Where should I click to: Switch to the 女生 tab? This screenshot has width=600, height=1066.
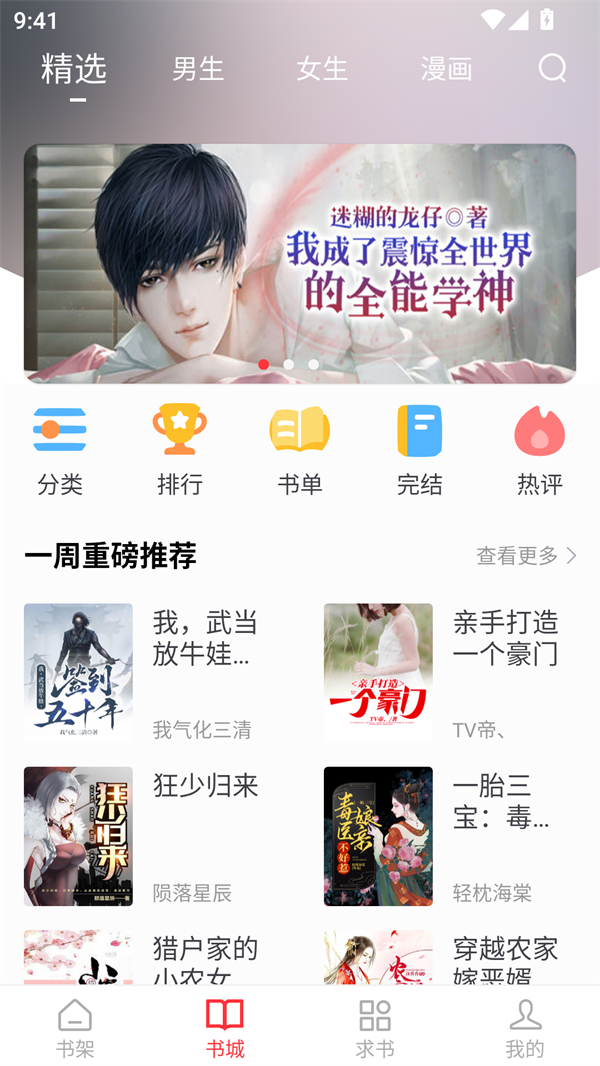pos(322,69)
